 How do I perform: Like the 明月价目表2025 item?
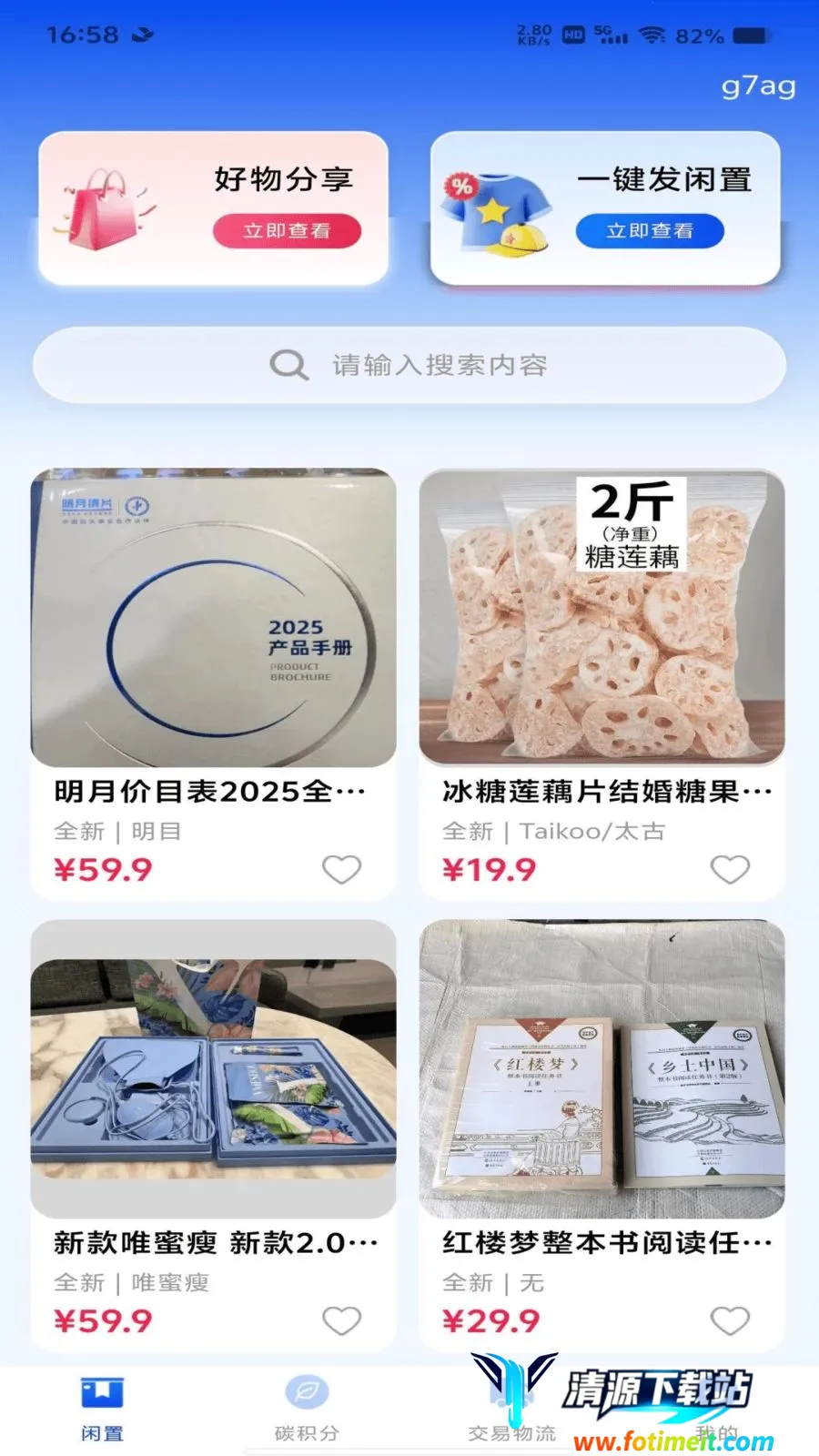[342, 870]
